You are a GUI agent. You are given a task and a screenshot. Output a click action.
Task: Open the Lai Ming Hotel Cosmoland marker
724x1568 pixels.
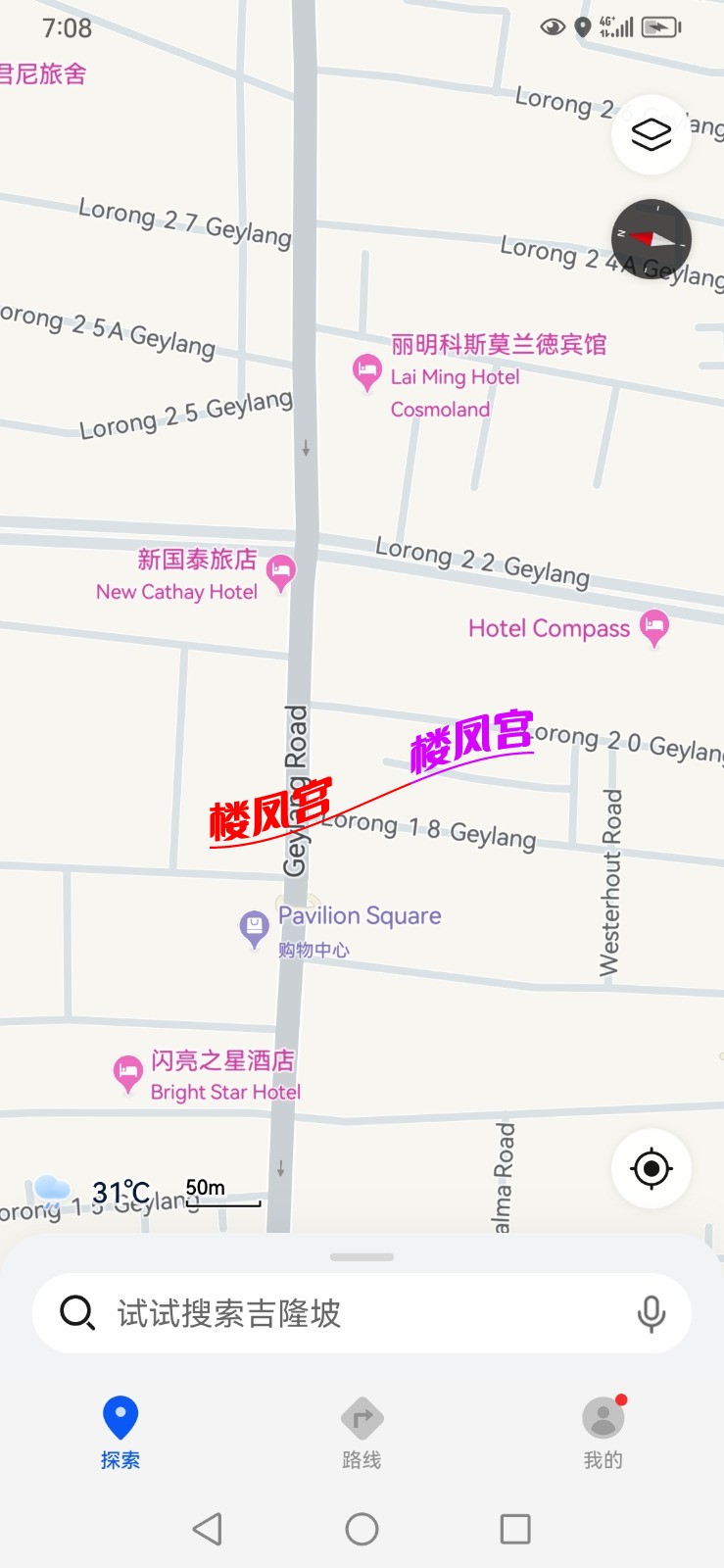tap(367, 372)
